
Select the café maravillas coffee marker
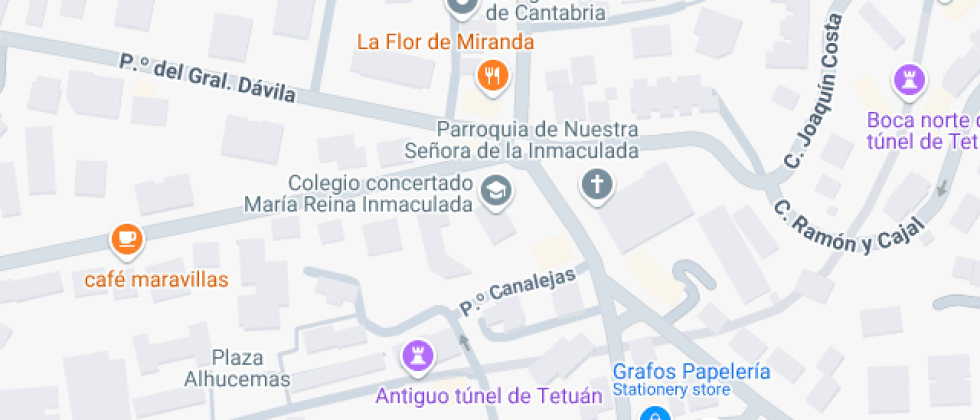coord(127,241)
